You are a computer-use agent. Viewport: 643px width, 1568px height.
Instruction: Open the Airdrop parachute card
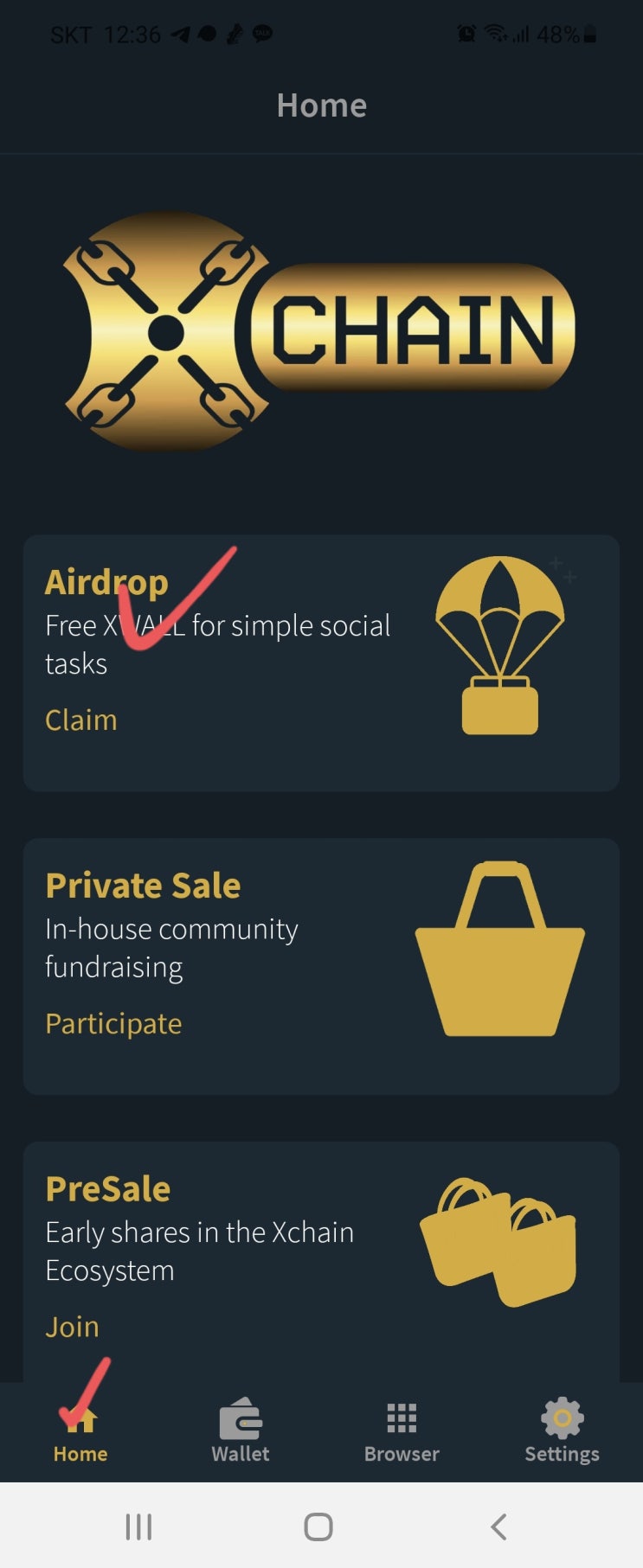point(499,645)
